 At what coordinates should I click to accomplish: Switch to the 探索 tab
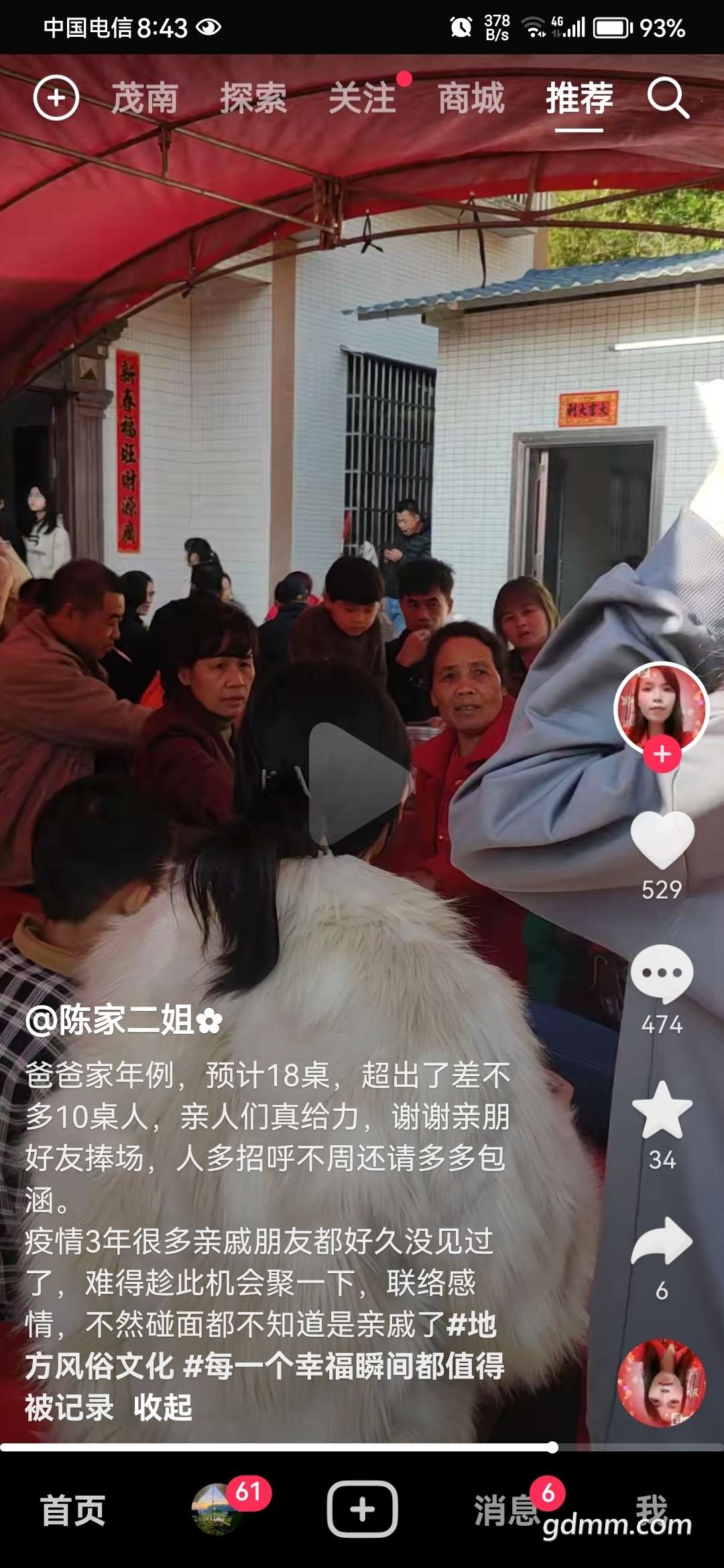[253, 99]
